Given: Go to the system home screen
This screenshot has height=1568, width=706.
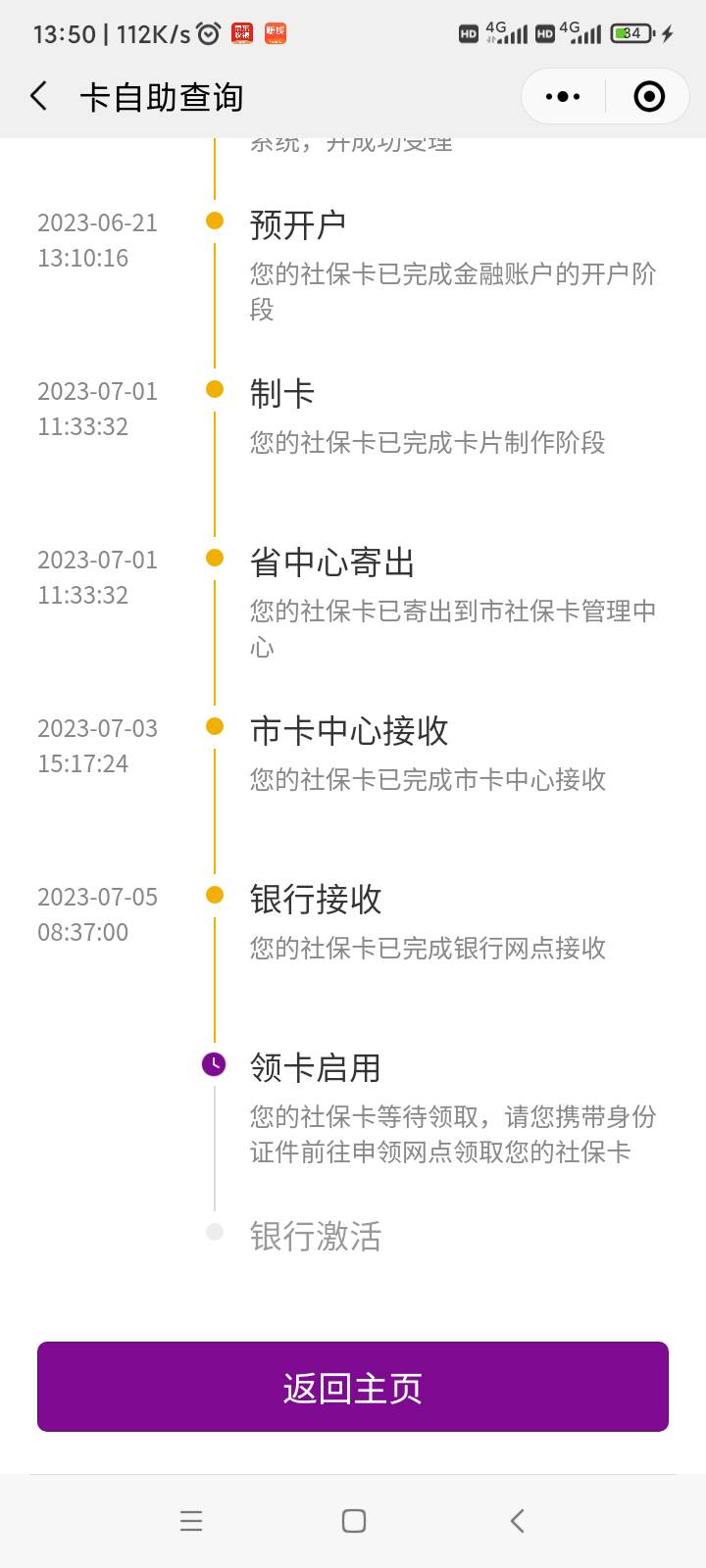Looking at the screenshot, I should [x=354, y=1520].
